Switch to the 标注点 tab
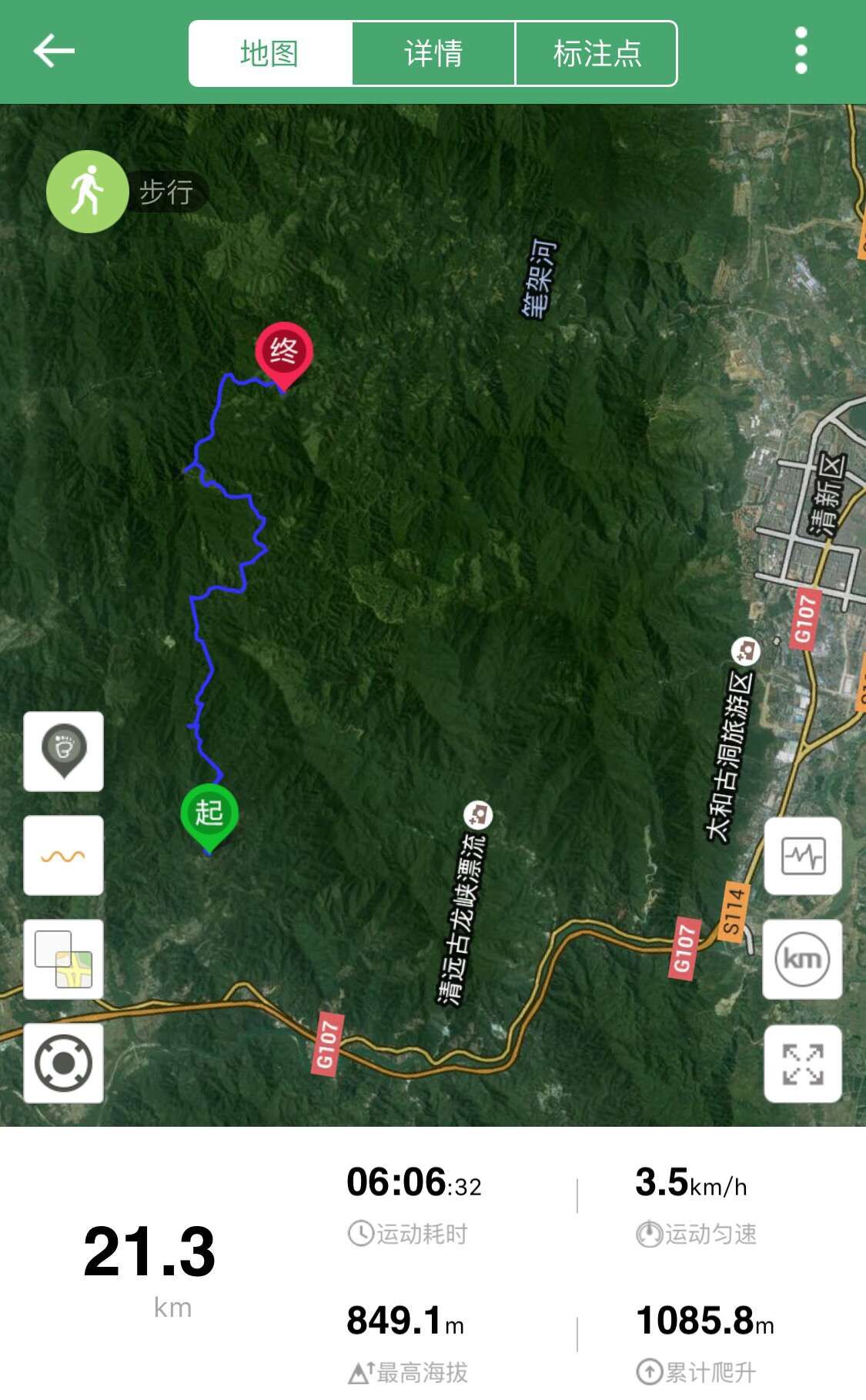 click(x=597, y=53)
